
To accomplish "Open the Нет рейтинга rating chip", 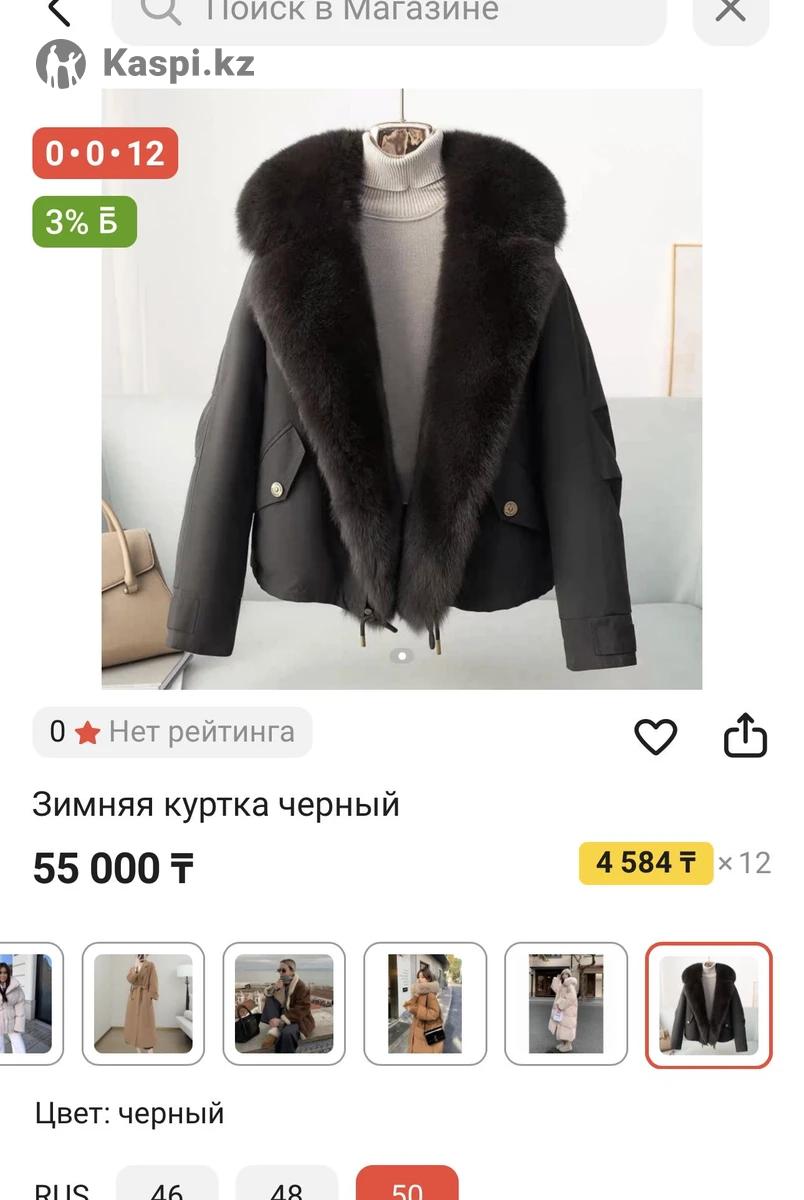I will (x=172, y=732).
